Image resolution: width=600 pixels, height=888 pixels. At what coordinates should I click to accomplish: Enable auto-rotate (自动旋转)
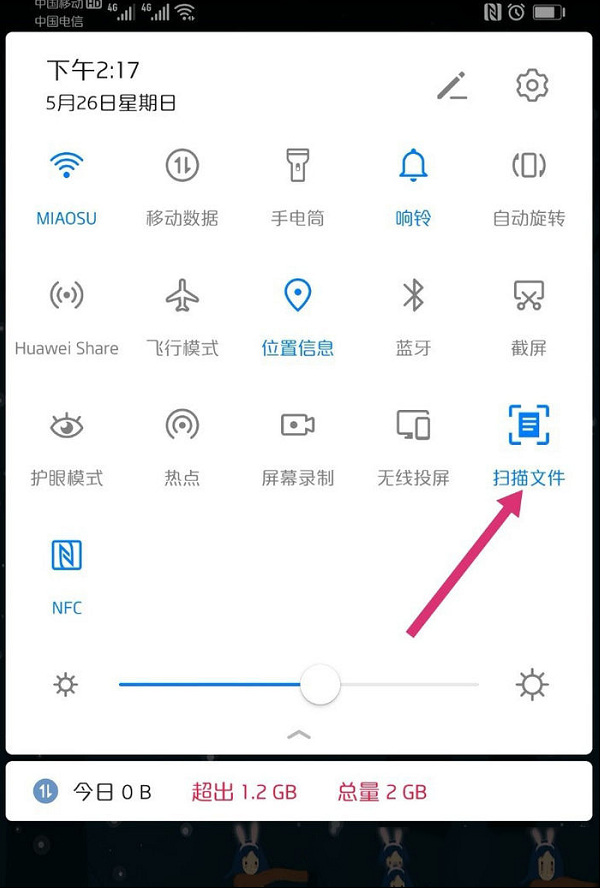pyautogui.click(x=528, y=166)
